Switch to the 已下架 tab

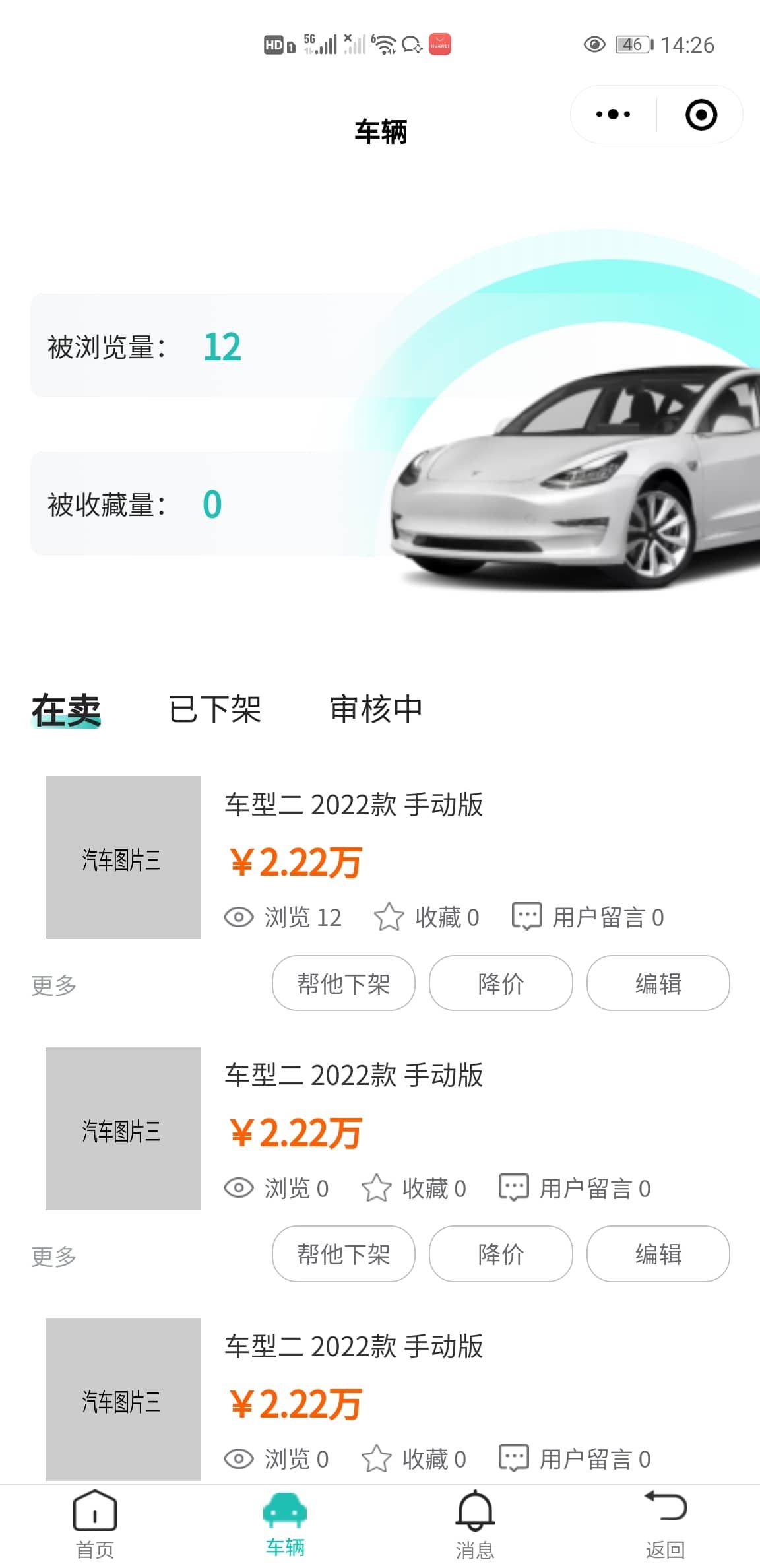215,709
